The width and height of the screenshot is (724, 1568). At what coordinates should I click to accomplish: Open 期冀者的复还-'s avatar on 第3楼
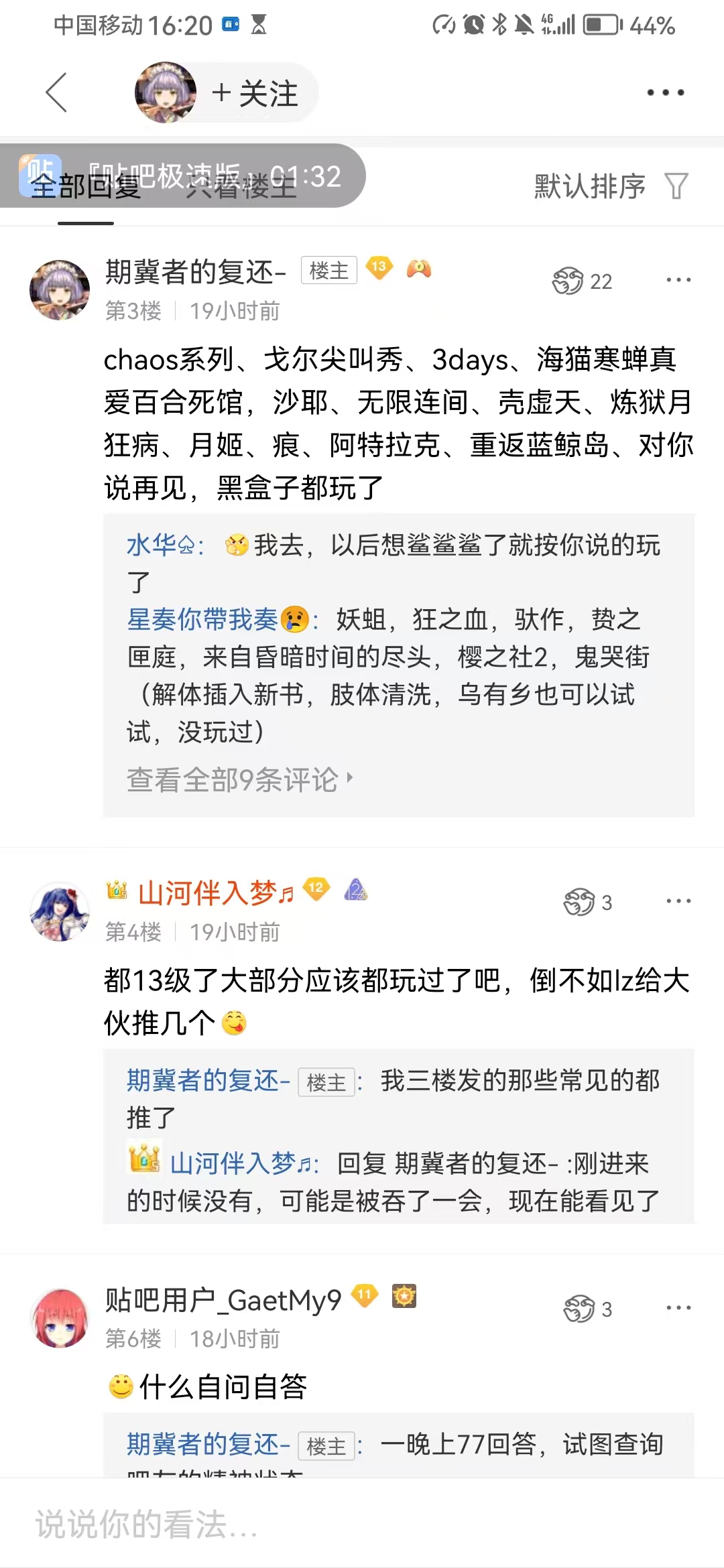pos(60,290)
